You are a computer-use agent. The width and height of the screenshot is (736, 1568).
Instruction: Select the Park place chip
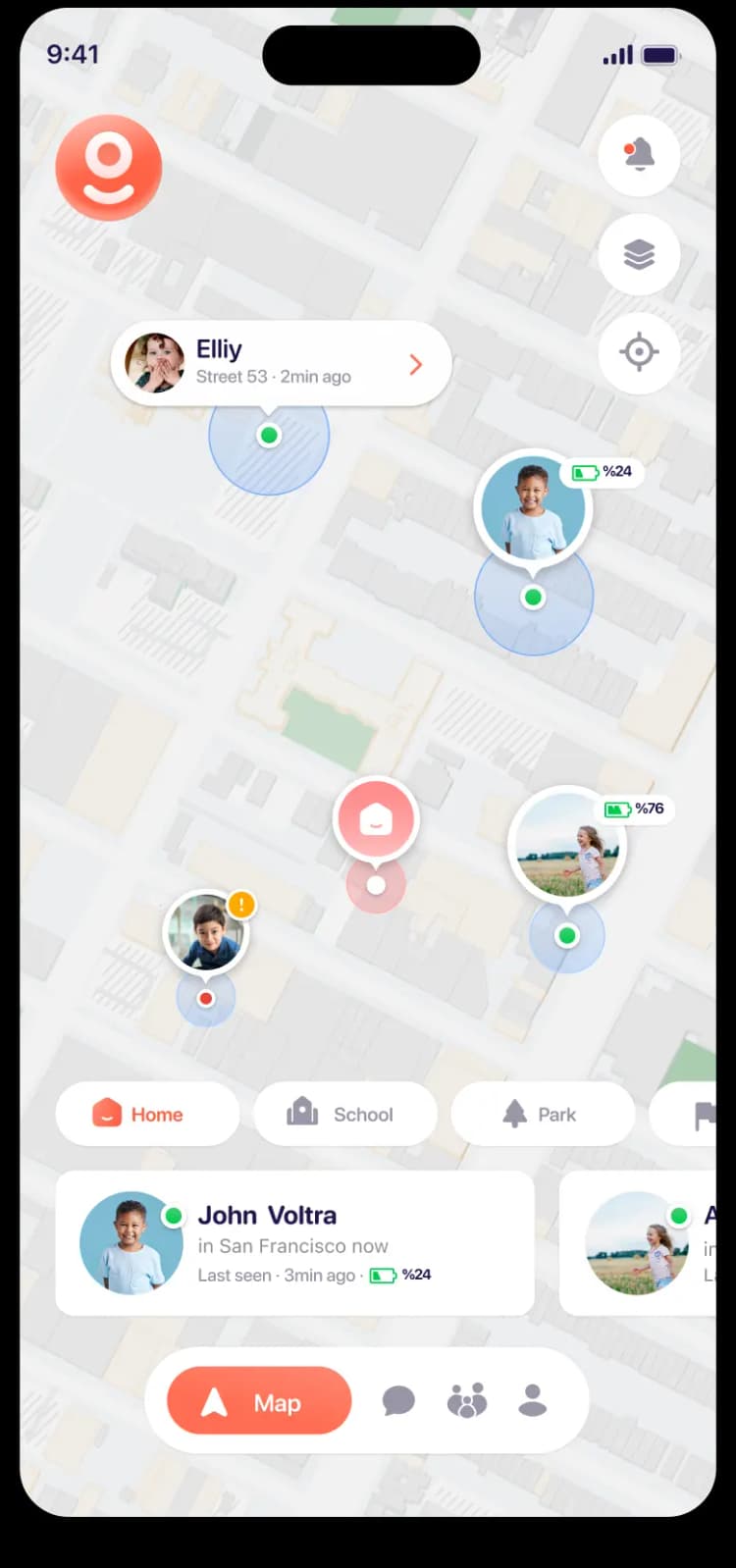pos(542,1114)
